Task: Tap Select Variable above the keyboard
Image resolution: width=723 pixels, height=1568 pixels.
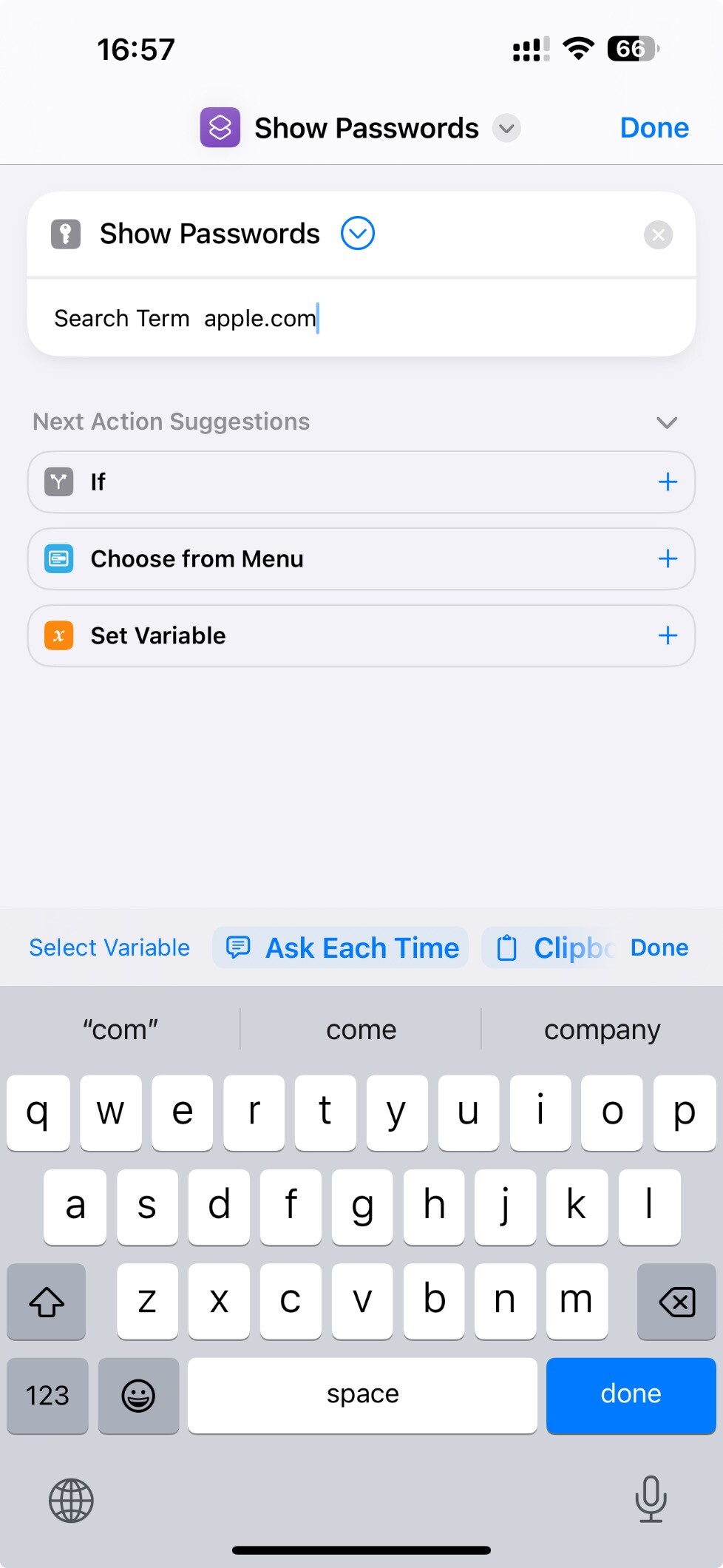Action: (x=109, y=947)
